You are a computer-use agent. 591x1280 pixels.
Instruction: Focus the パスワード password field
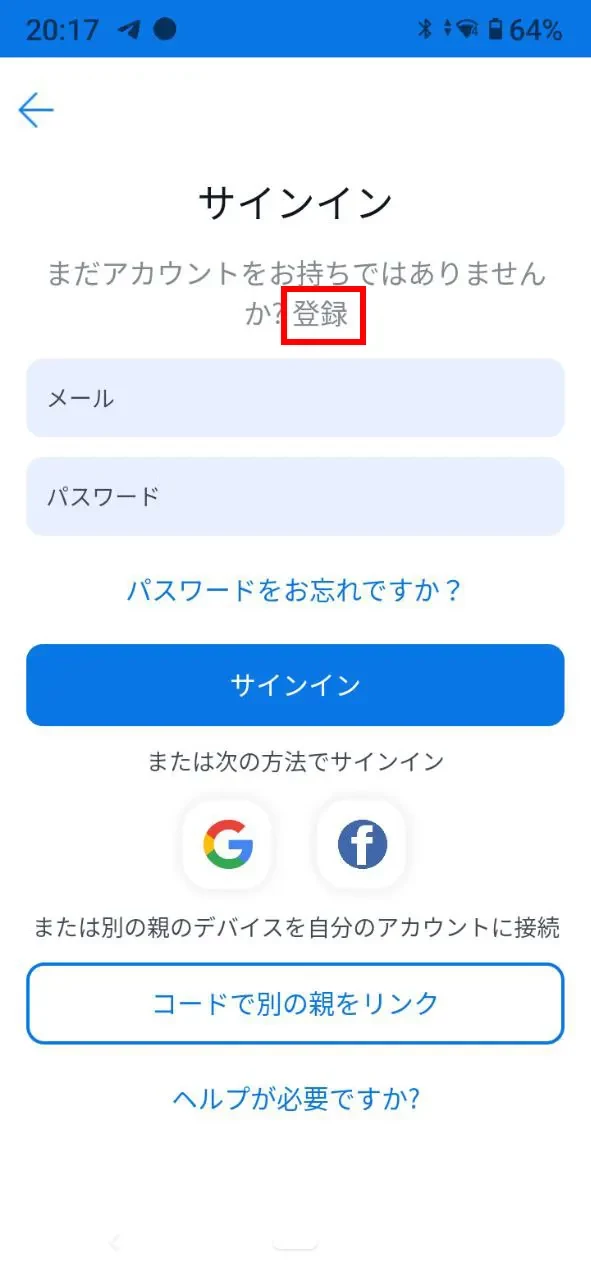click(x=295, y=496)
